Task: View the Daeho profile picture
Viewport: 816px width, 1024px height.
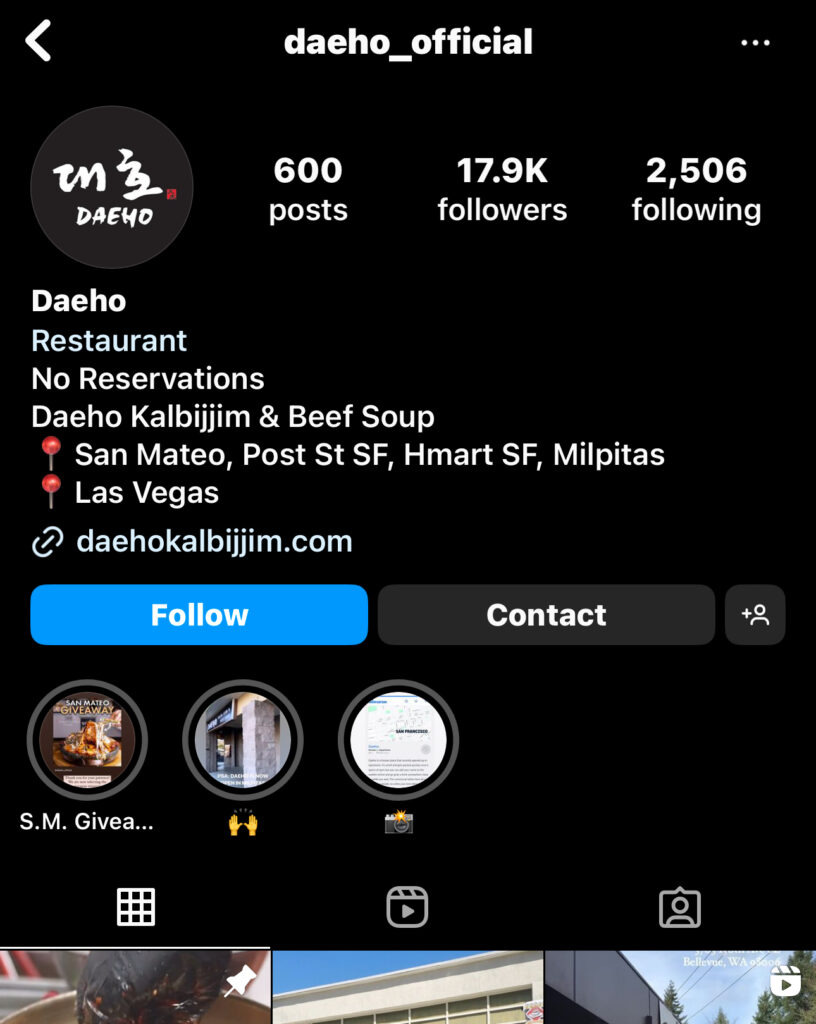Action: (x=112, y=187)
